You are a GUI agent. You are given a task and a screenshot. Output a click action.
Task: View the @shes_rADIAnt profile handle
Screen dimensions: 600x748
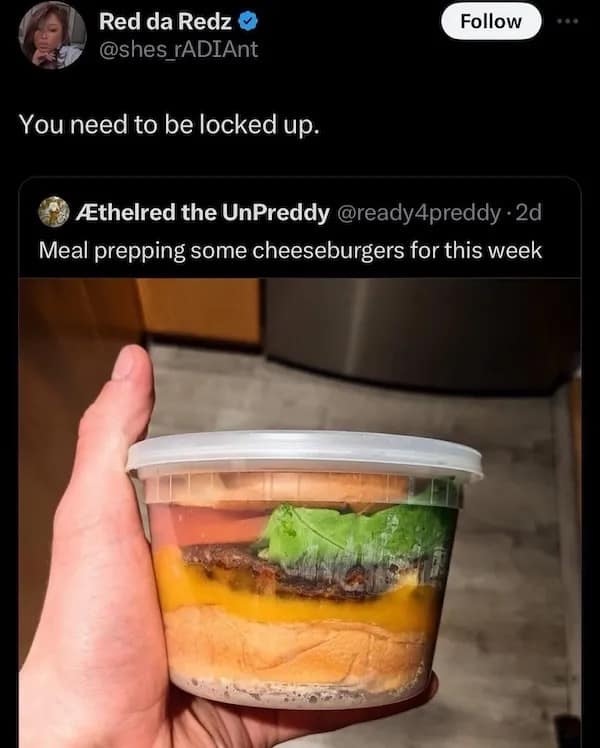pyautogui.click(x=177, y=48)
